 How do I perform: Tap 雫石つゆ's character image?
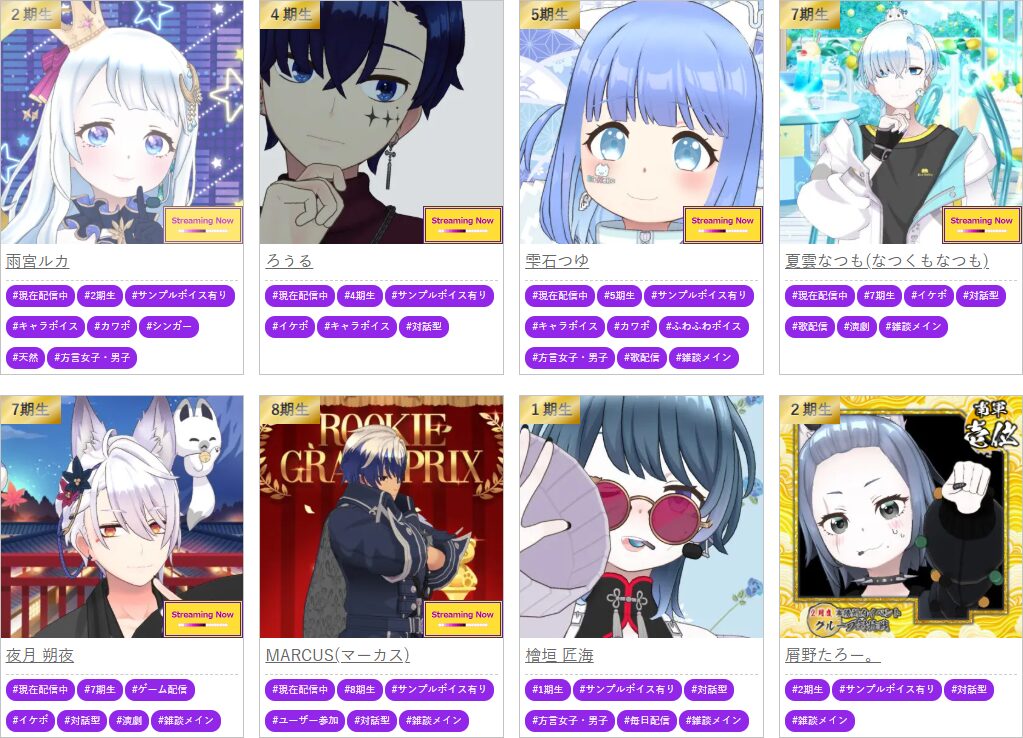click(x=641, y=122)
